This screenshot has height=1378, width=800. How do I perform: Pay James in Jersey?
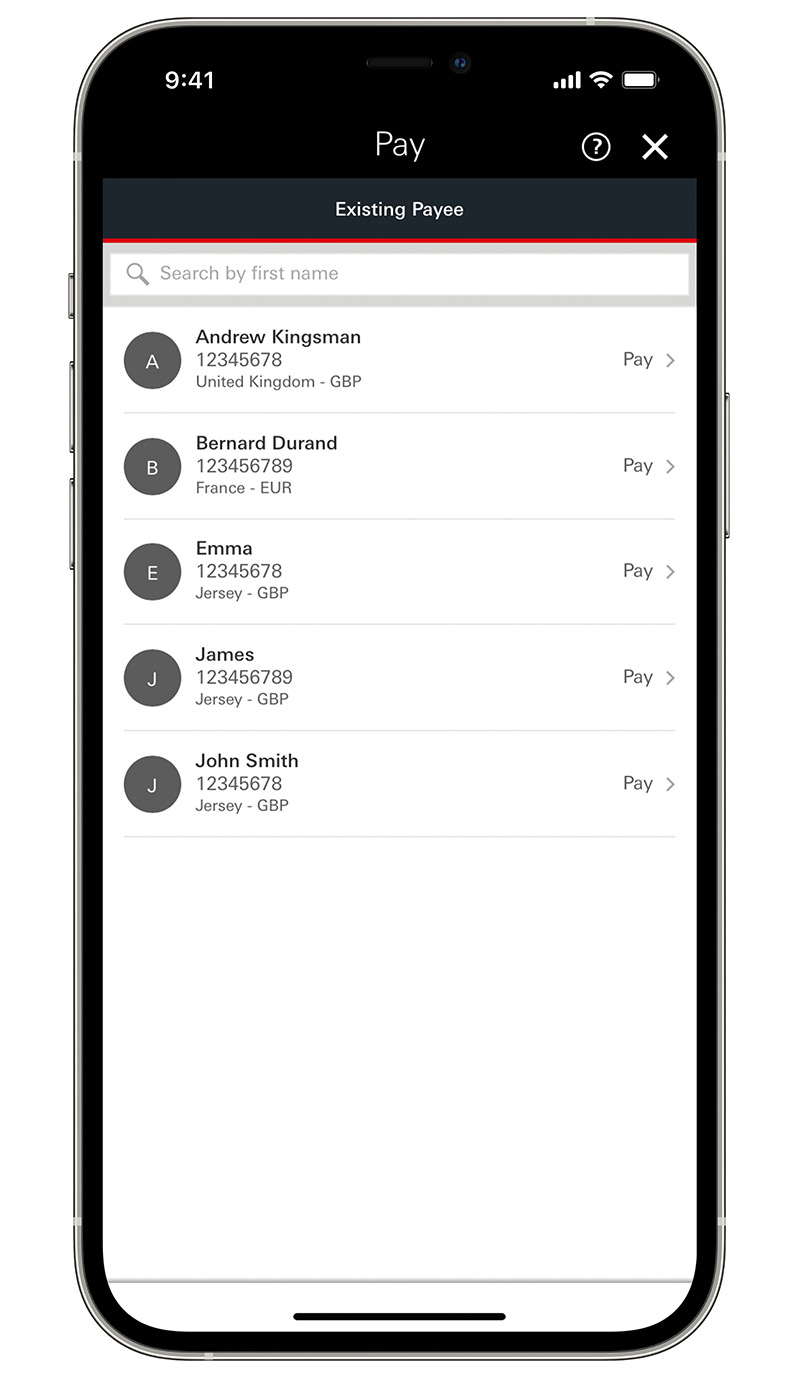point(648,677)
